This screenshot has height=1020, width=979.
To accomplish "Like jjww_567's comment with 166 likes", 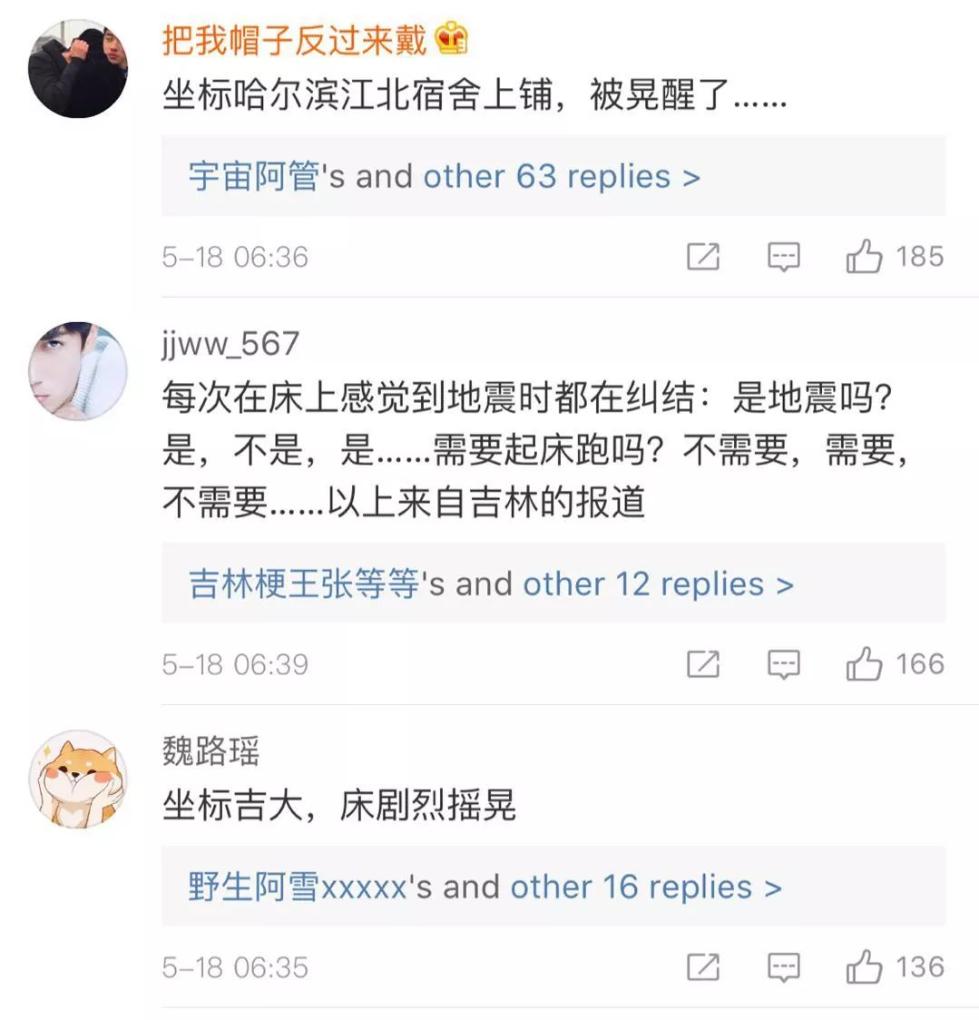I will tap(864, 664).
